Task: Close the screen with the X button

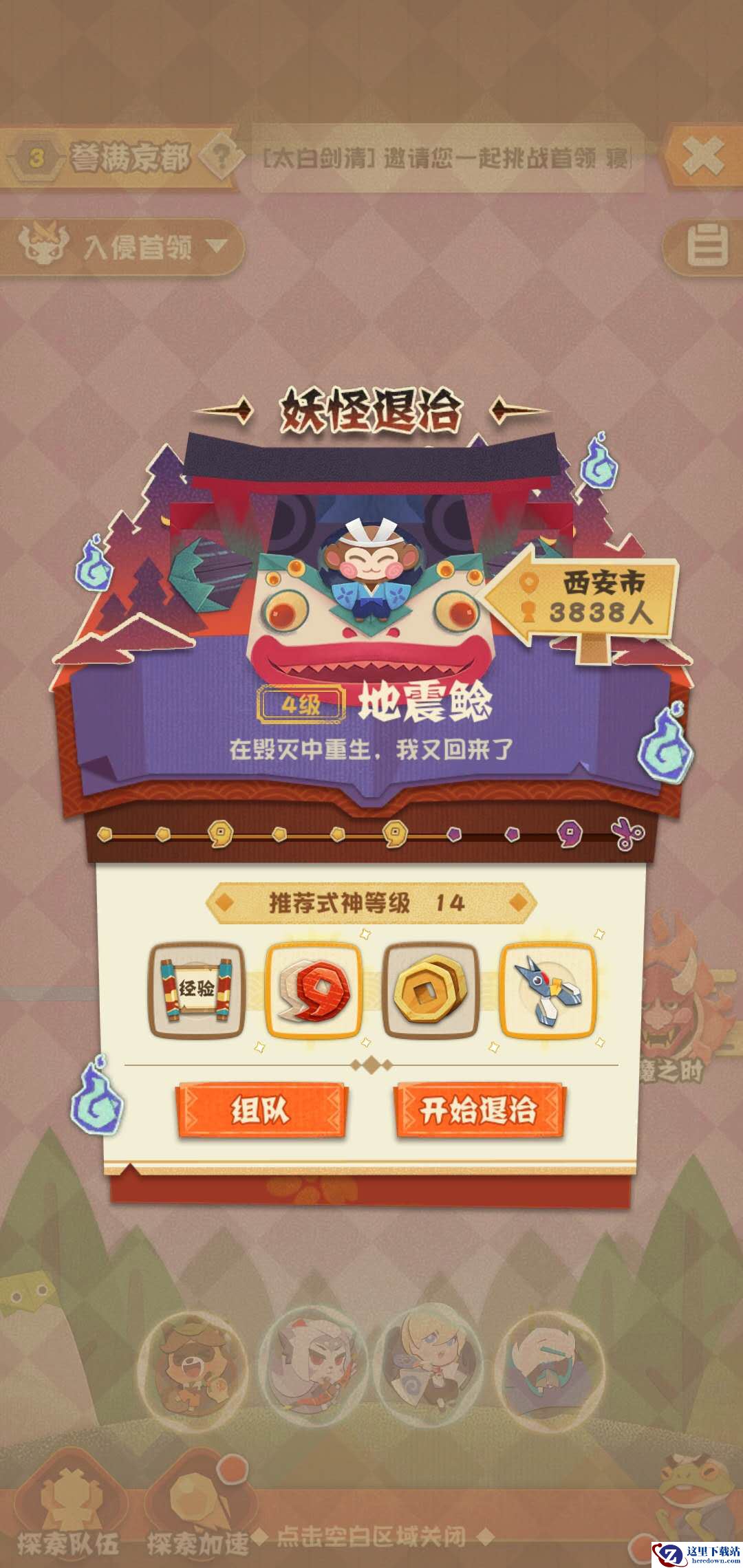Action: (x=702, y=156)
